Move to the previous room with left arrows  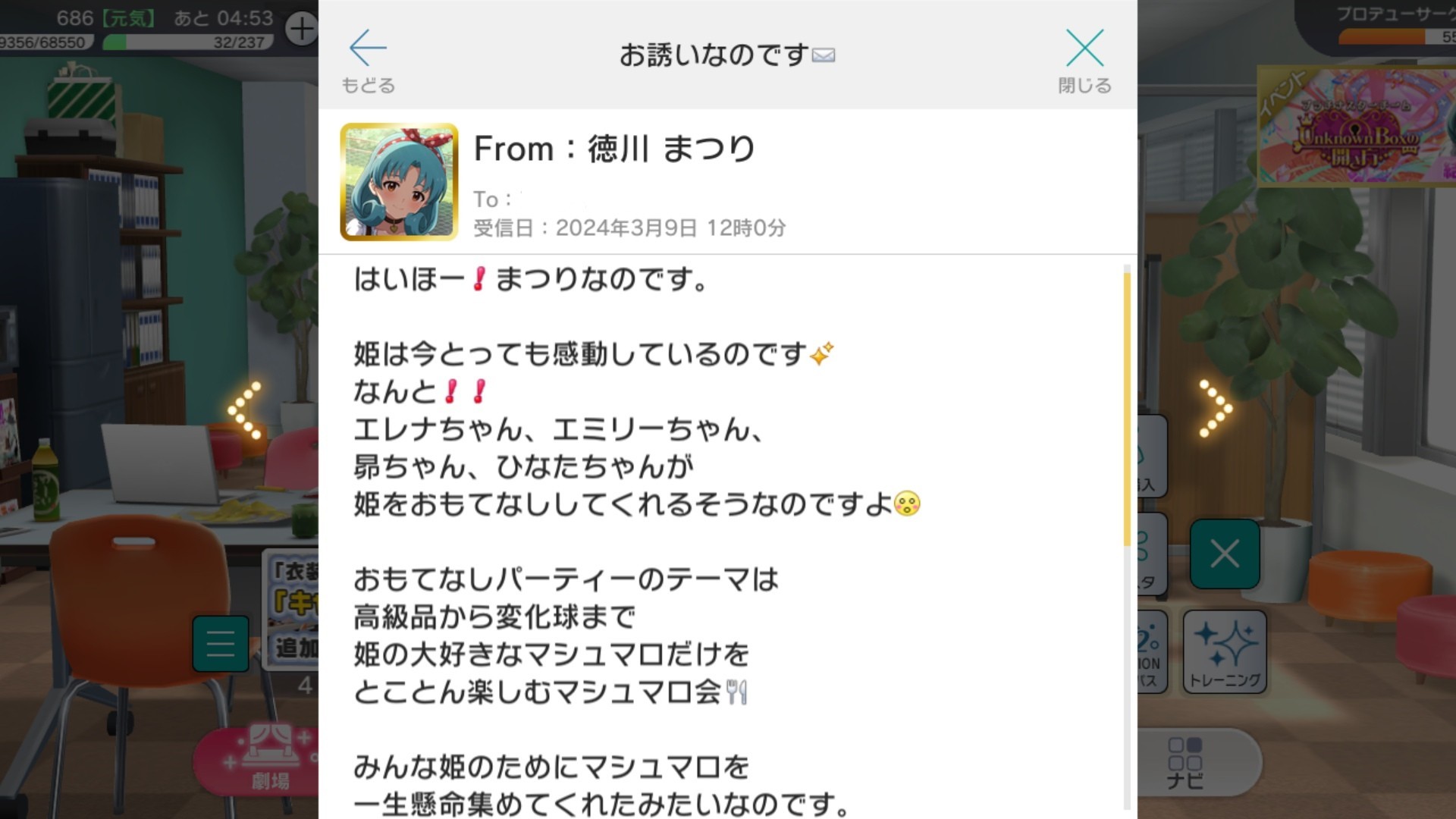[245, 409]
